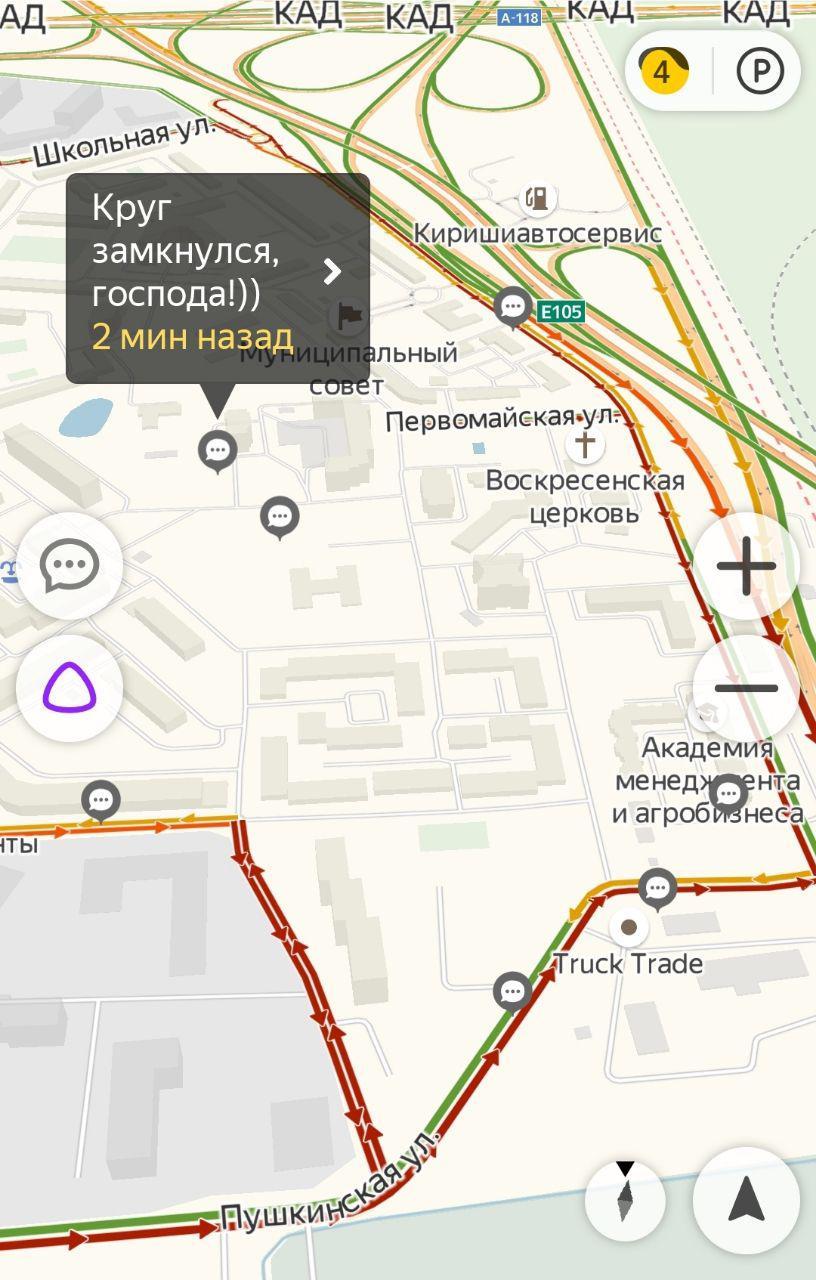
Task: Zoom out with the minus button
Action: [x=746, y=688]
